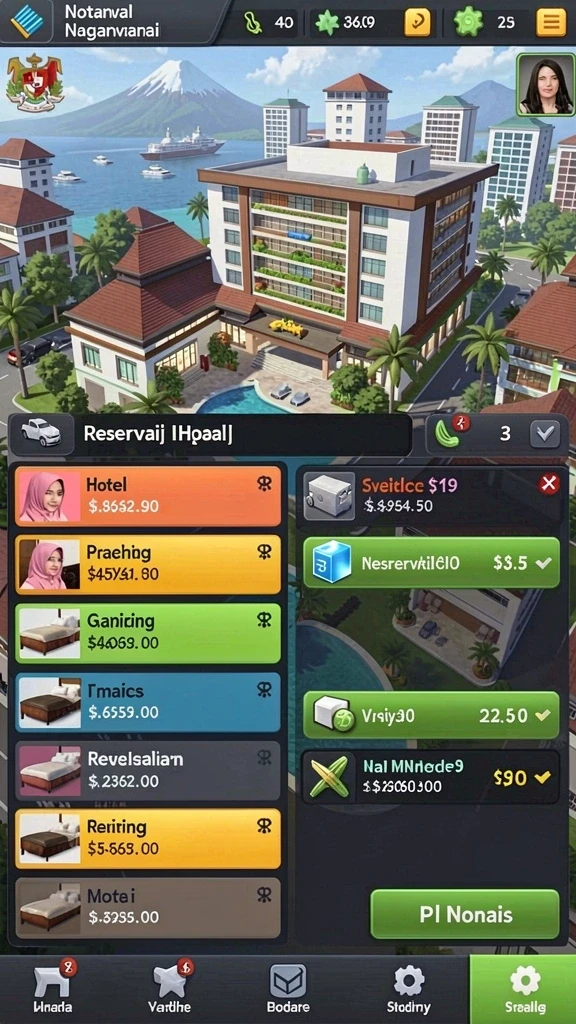
Task: Open the Revelsaliam row
Action: point(148,770)
